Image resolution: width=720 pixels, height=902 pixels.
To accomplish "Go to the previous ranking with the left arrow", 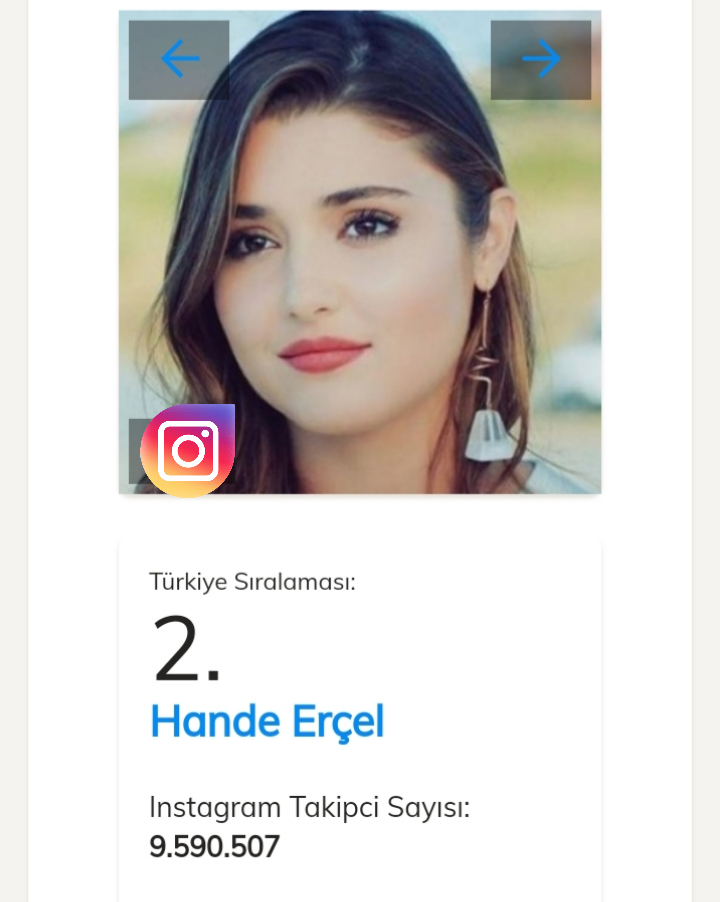I will coord(179,59).
